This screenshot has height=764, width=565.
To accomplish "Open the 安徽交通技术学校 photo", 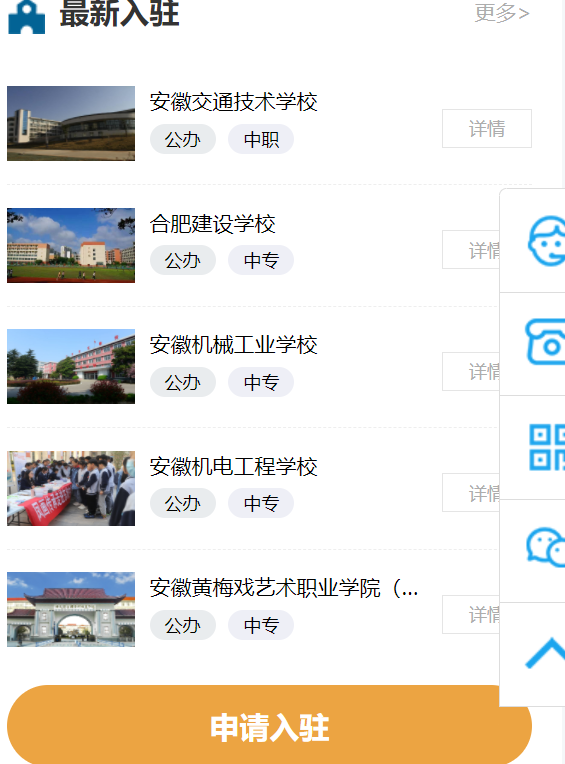I will (71, 123).
